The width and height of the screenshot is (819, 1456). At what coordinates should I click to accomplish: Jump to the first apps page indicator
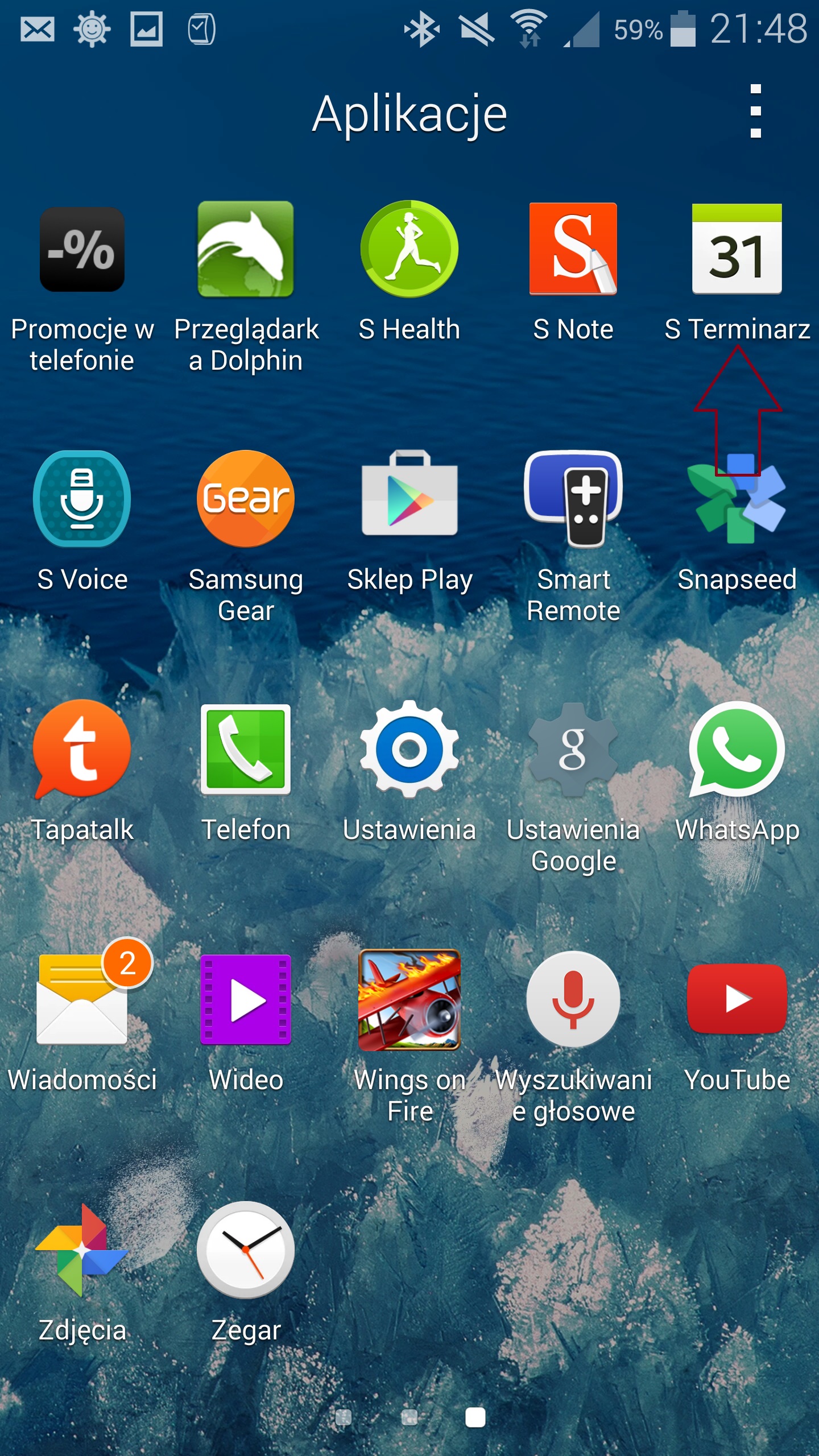[344, 1417]
